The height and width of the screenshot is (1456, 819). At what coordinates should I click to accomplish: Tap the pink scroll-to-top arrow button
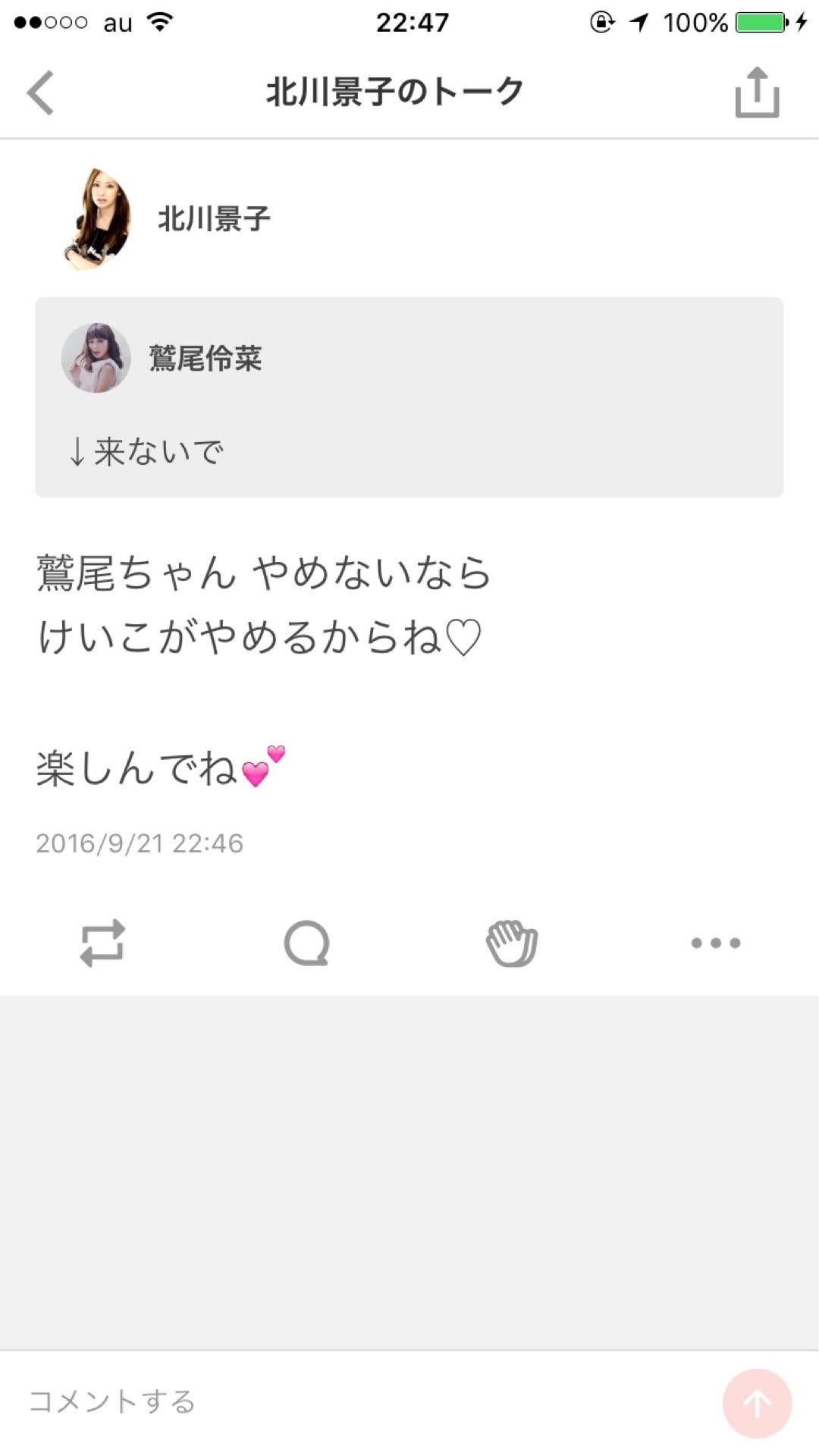(x=756, y=1401)
